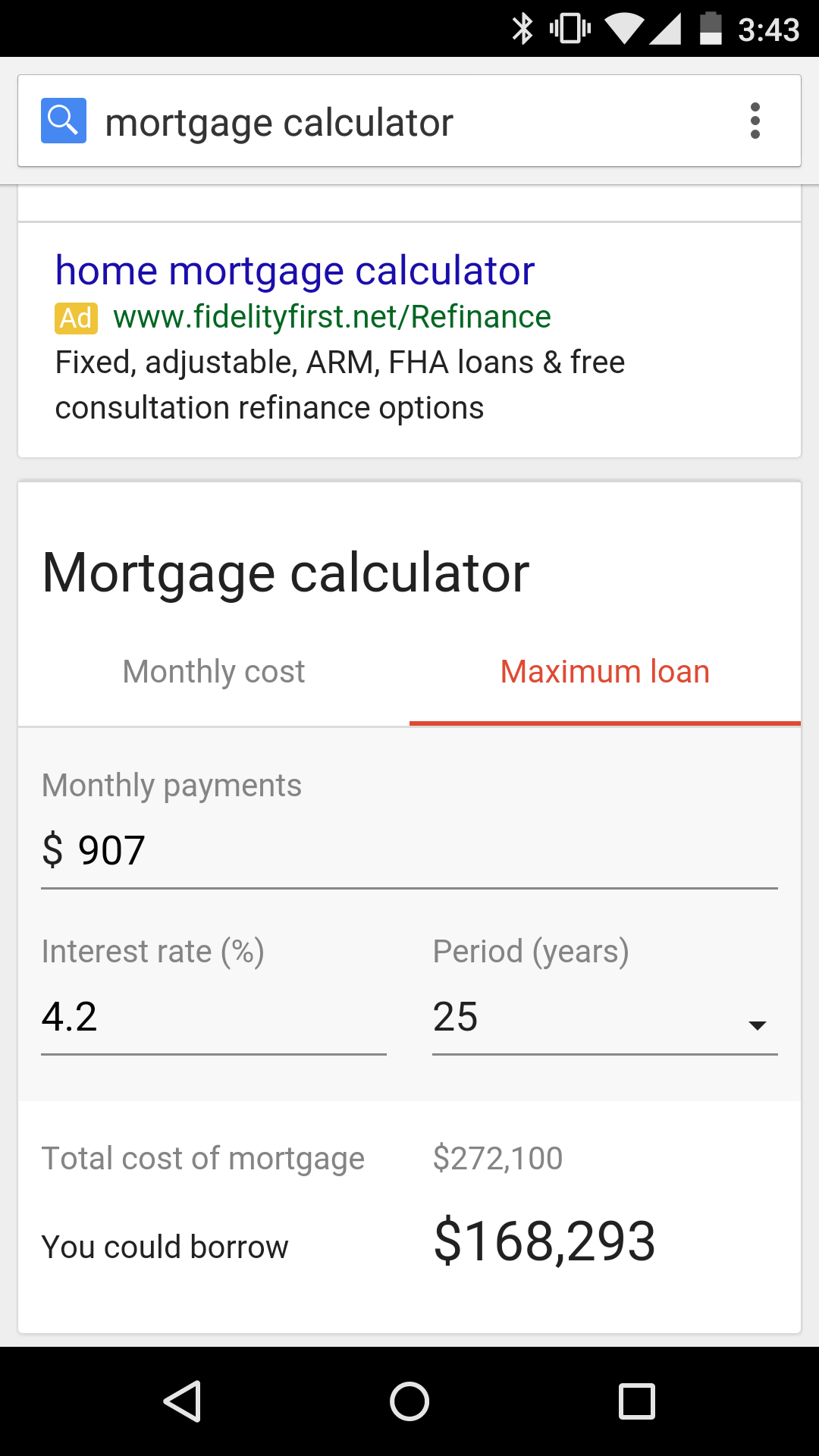Visit www.fidelityfirst.net/Refinance
This screenshot has height=1456, width=819.
pos(331,316)
